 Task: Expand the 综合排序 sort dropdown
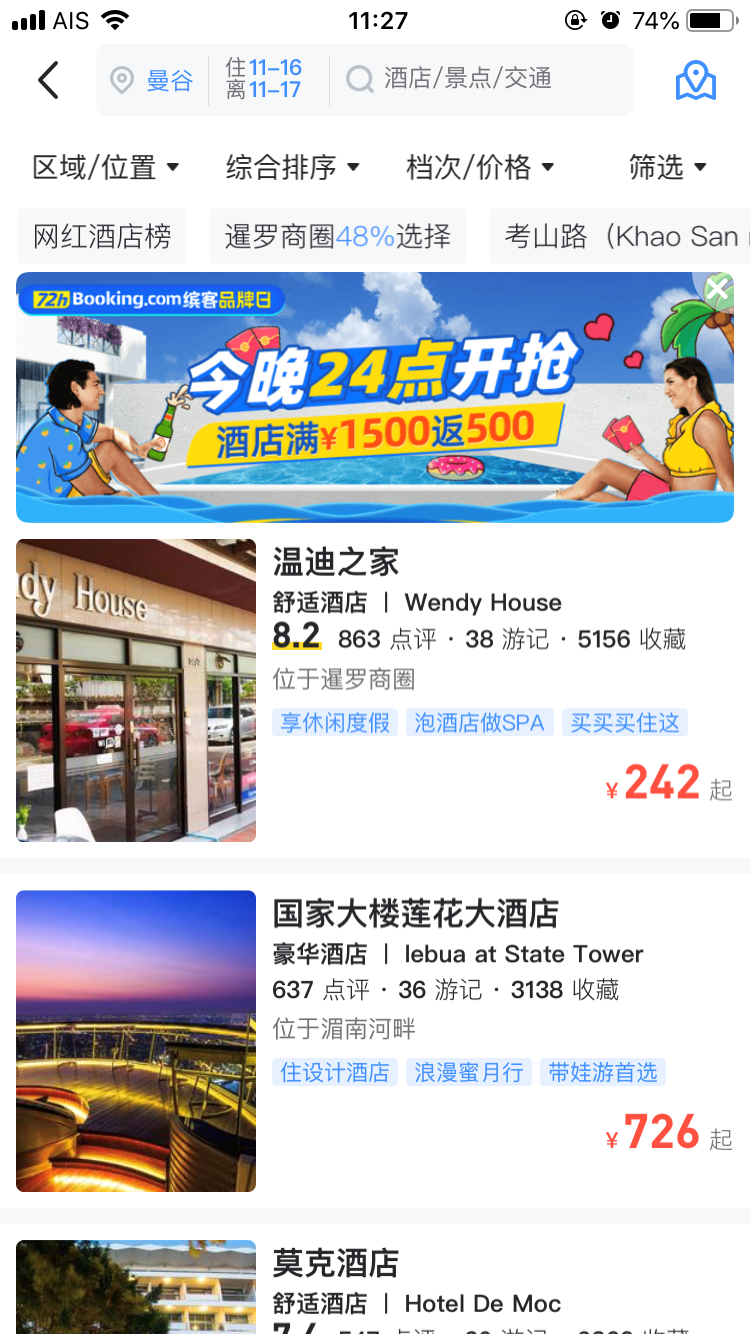(293, 167)
